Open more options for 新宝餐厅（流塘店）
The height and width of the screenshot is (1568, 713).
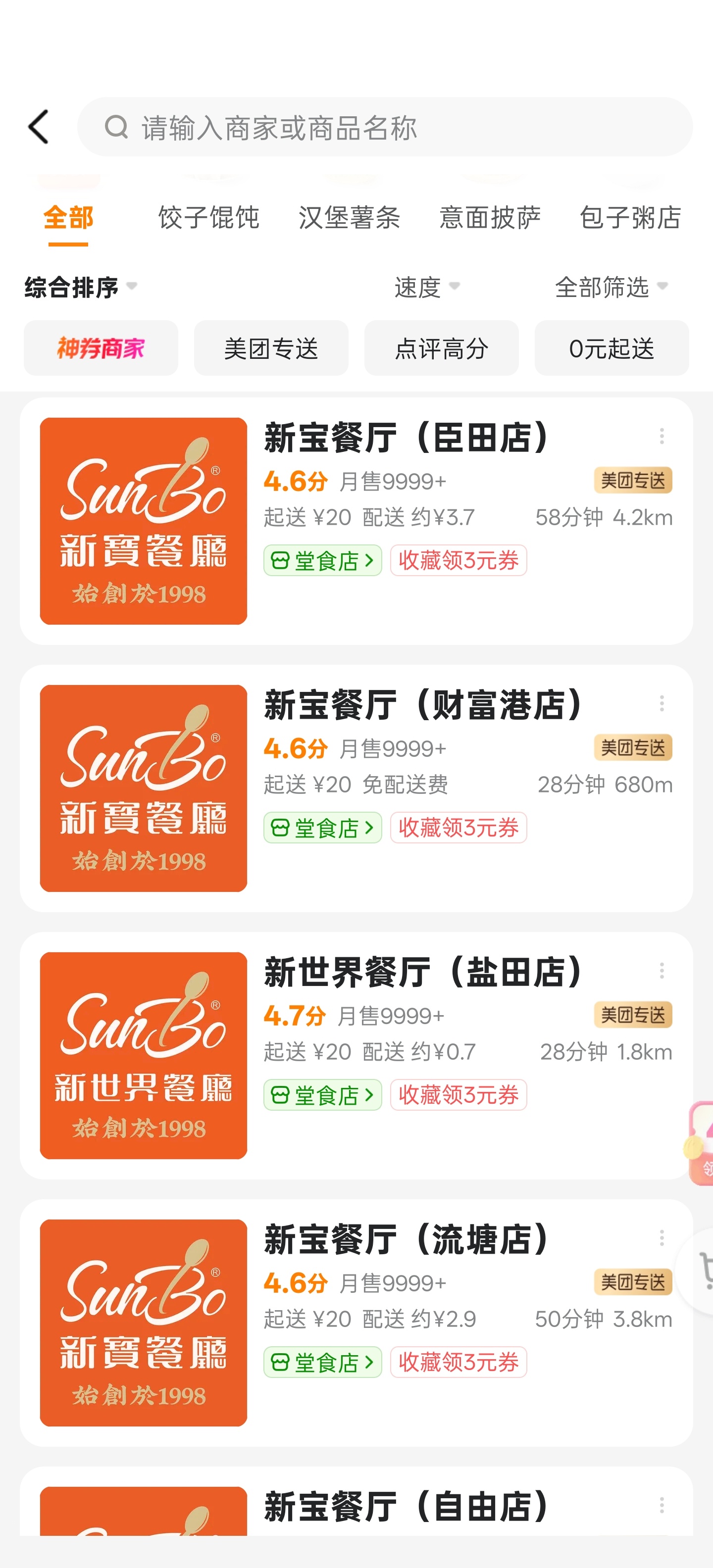[x=662, y=1237]
